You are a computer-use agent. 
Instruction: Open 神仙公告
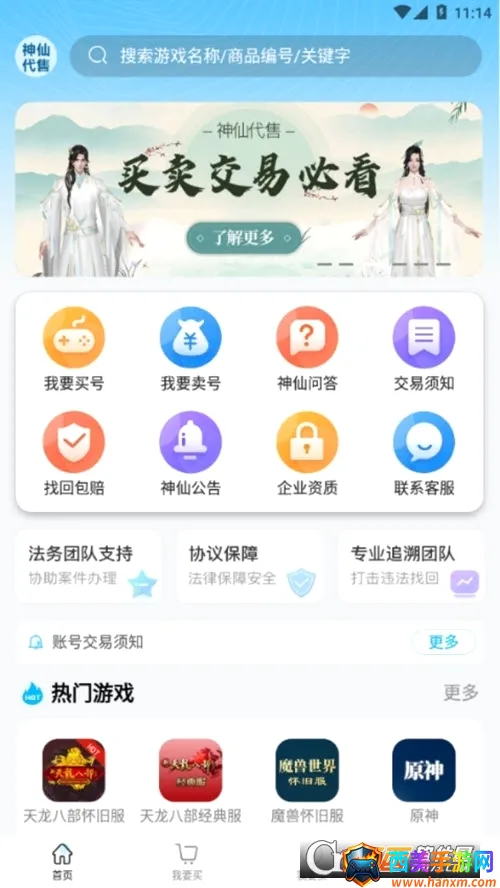click(191, 454)
